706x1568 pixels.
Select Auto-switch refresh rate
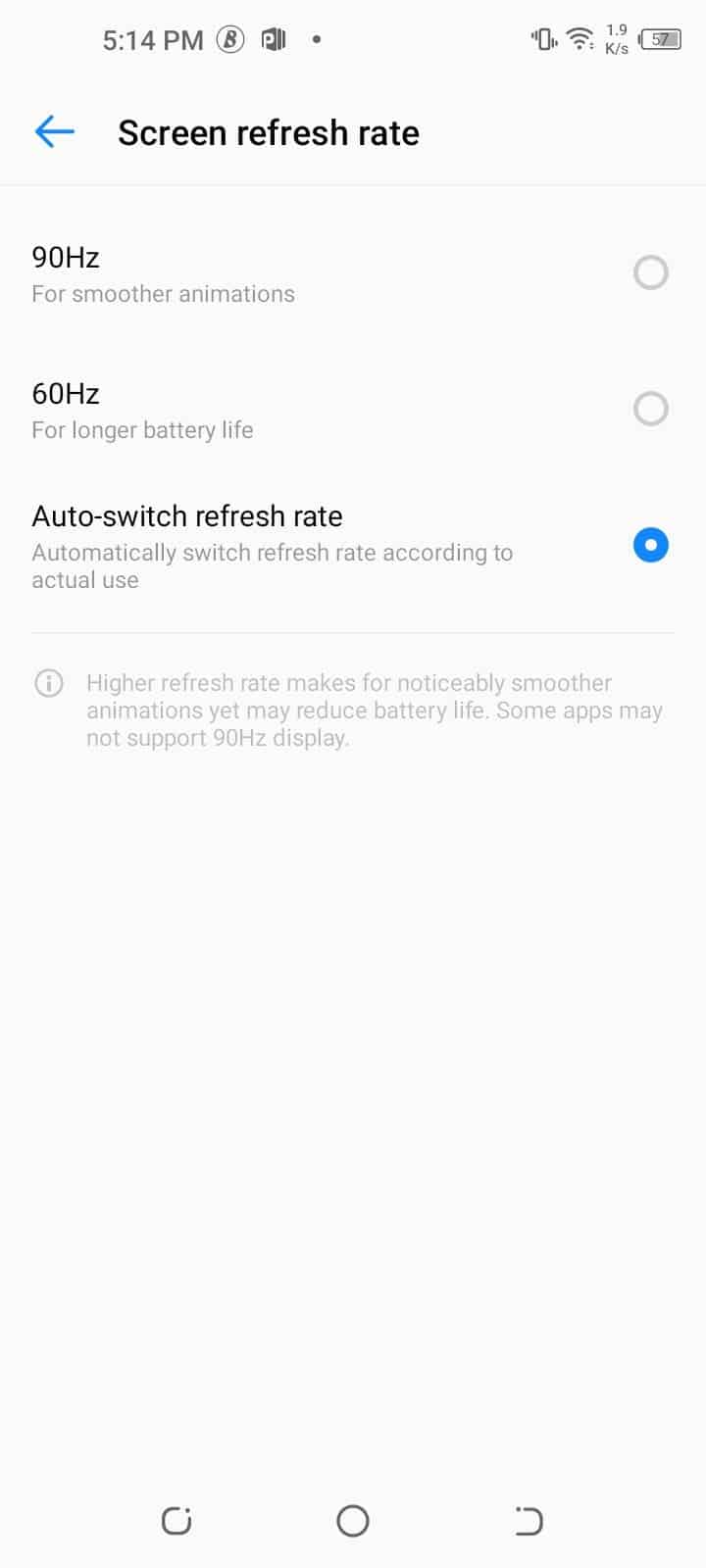click(x=353, y=546)
